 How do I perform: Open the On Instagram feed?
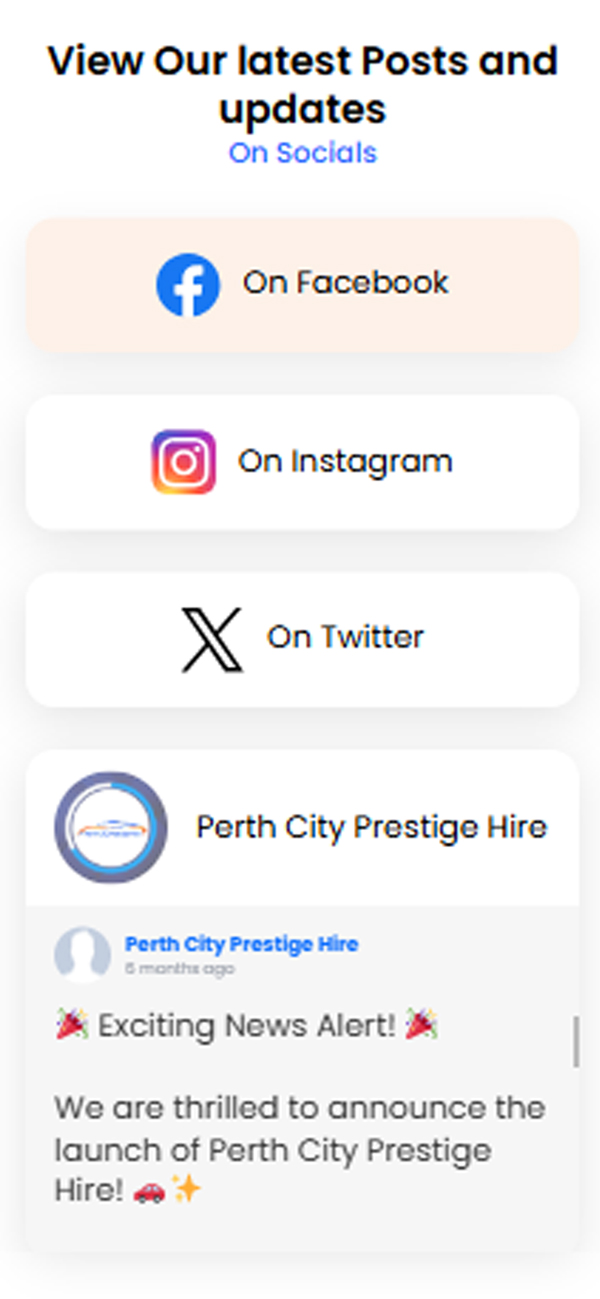coord(302,462)
